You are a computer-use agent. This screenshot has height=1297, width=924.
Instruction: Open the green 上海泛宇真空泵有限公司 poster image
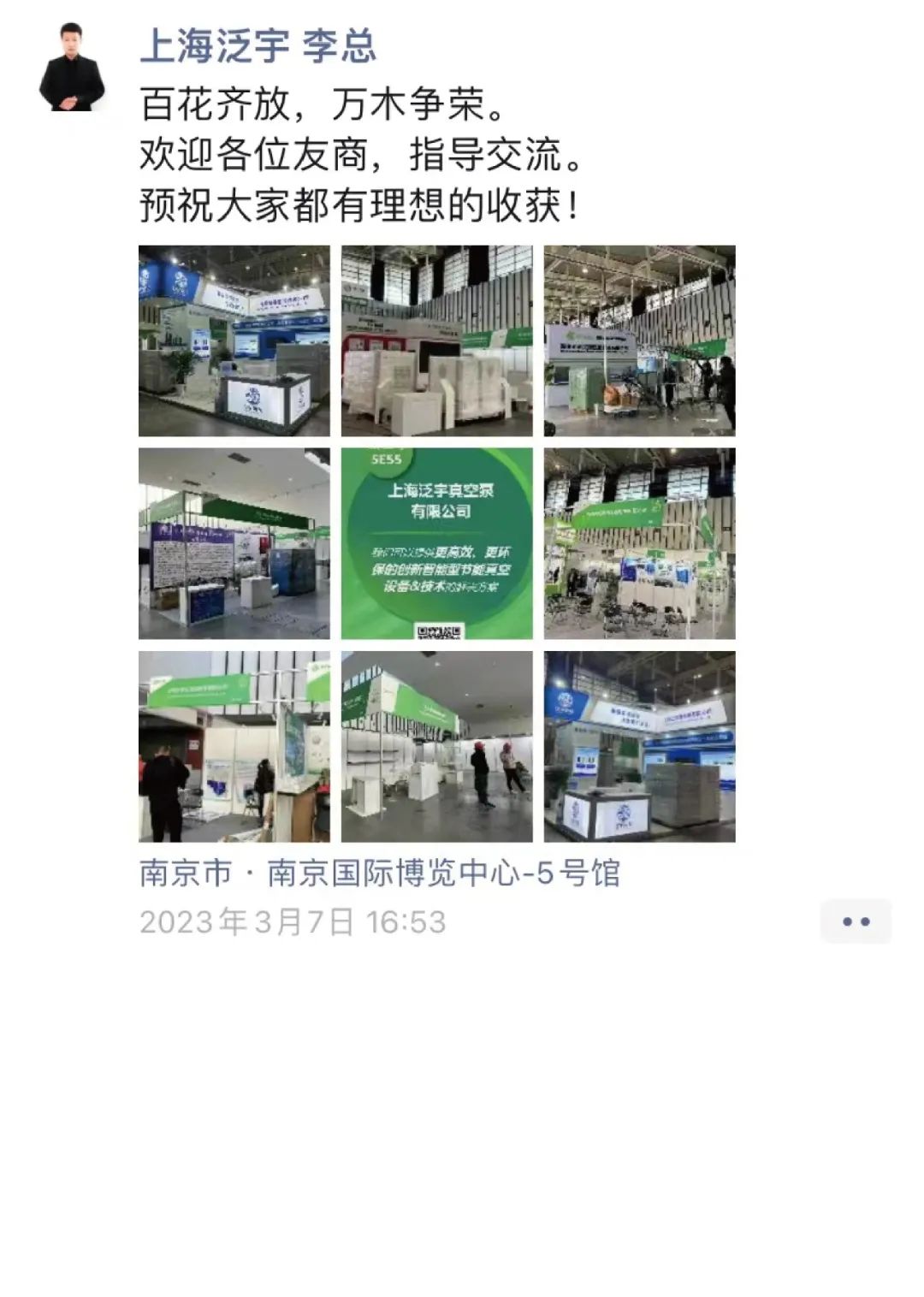[436, 543]
